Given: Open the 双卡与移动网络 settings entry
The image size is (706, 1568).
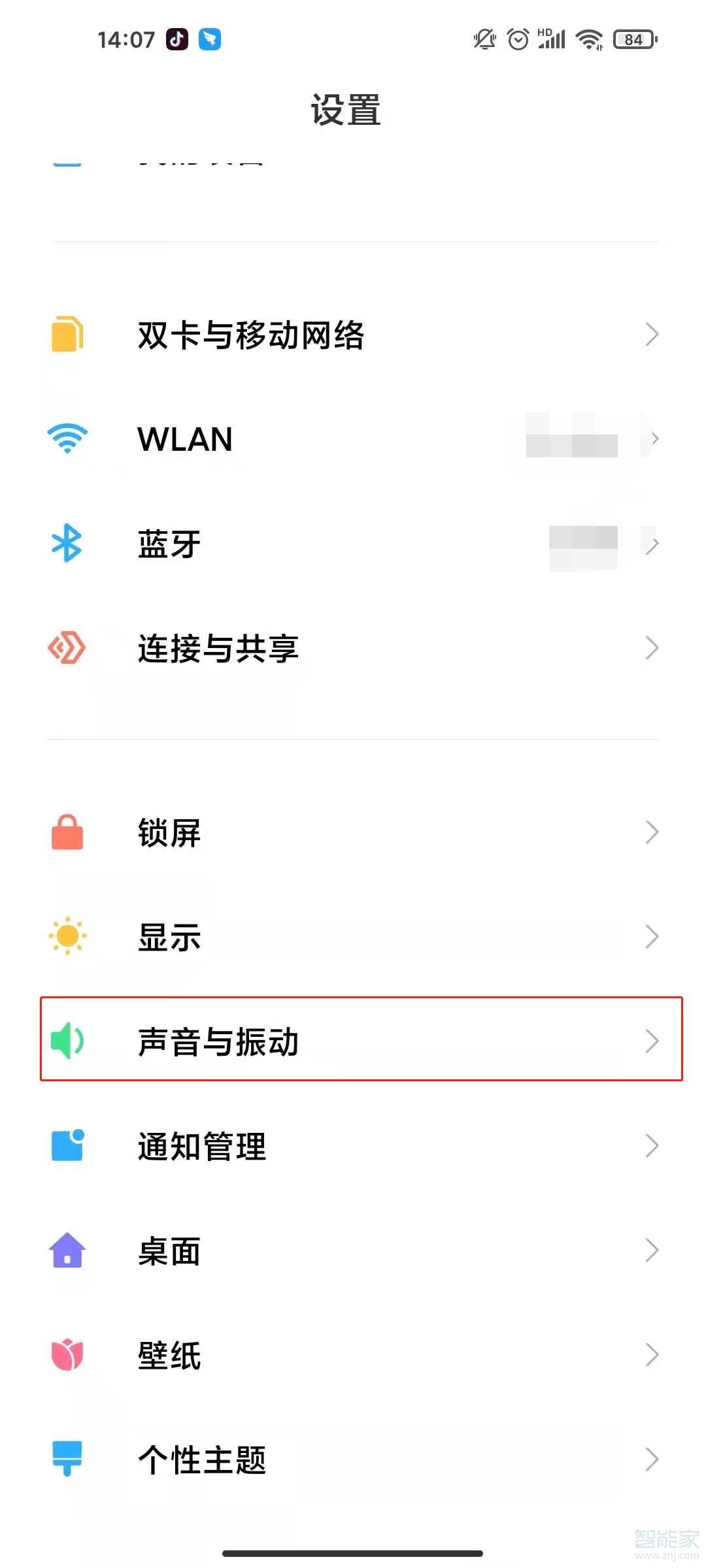Looking at the screenshot, I should coord(250,335).
